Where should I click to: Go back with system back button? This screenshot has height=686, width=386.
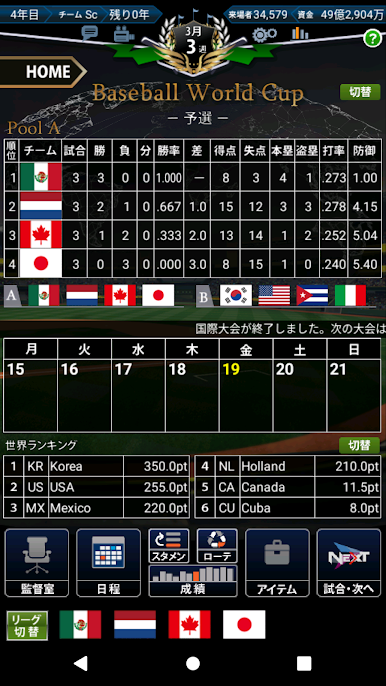click(81, 663)
